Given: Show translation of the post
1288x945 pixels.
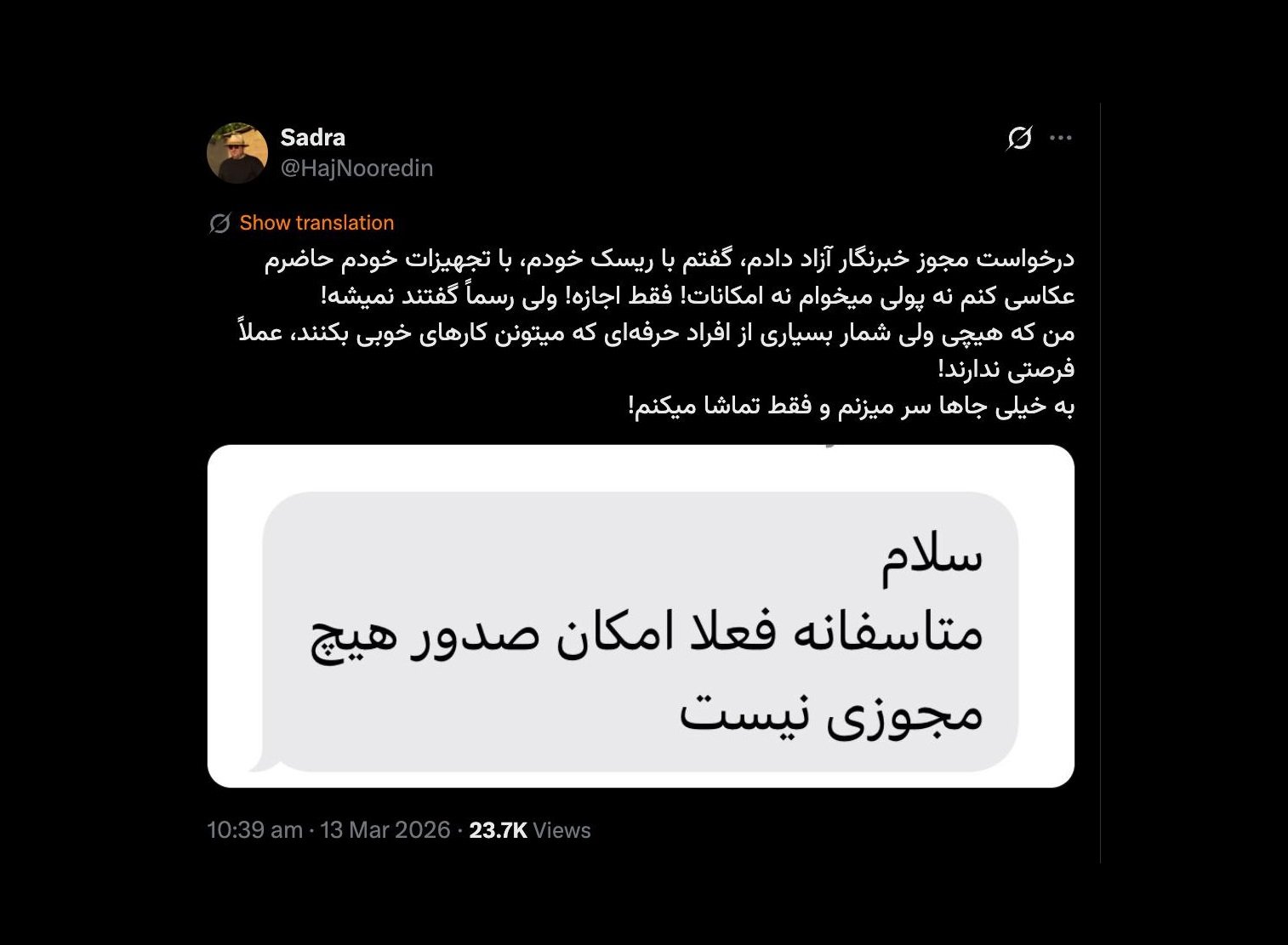Looking at the screenshot, I should click(316, 223).
